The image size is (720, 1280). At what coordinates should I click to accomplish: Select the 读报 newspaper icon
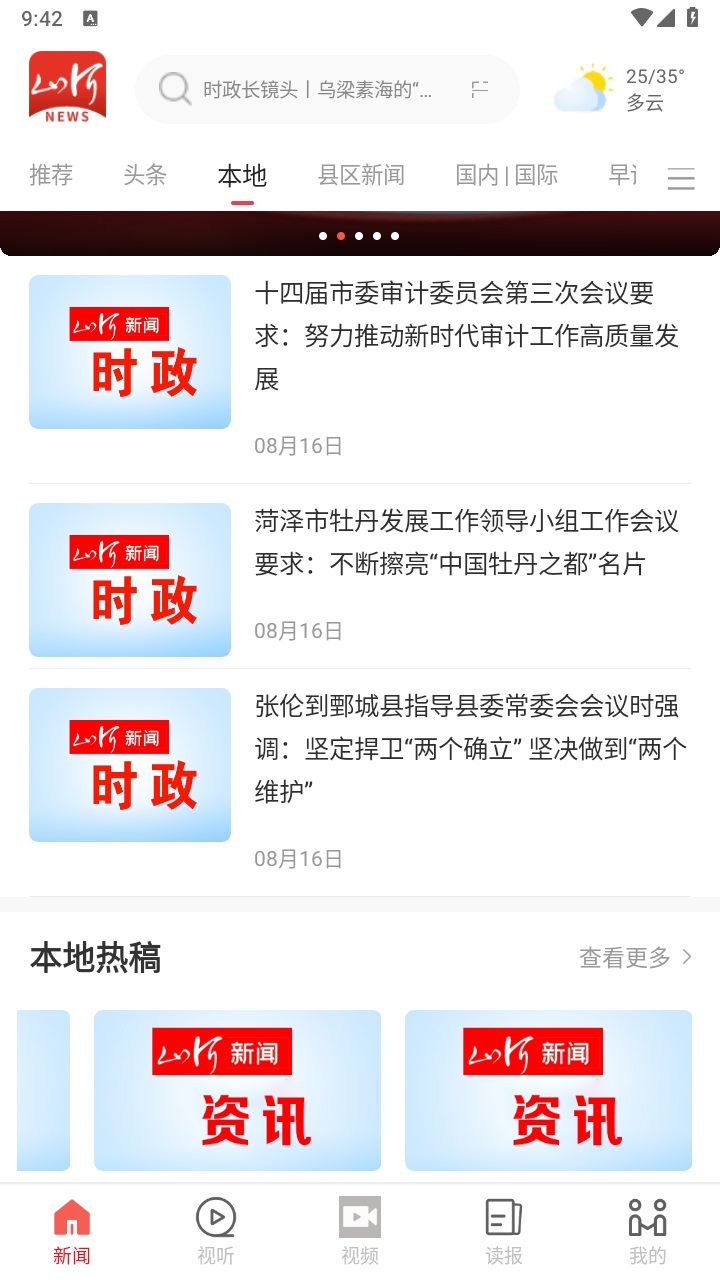(503, 1218)
